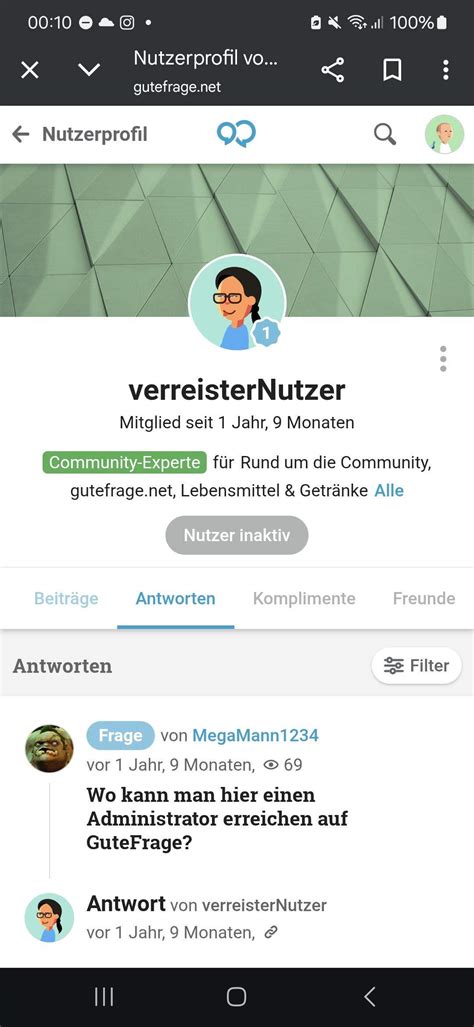Tap the system home button

click(236, 997)
